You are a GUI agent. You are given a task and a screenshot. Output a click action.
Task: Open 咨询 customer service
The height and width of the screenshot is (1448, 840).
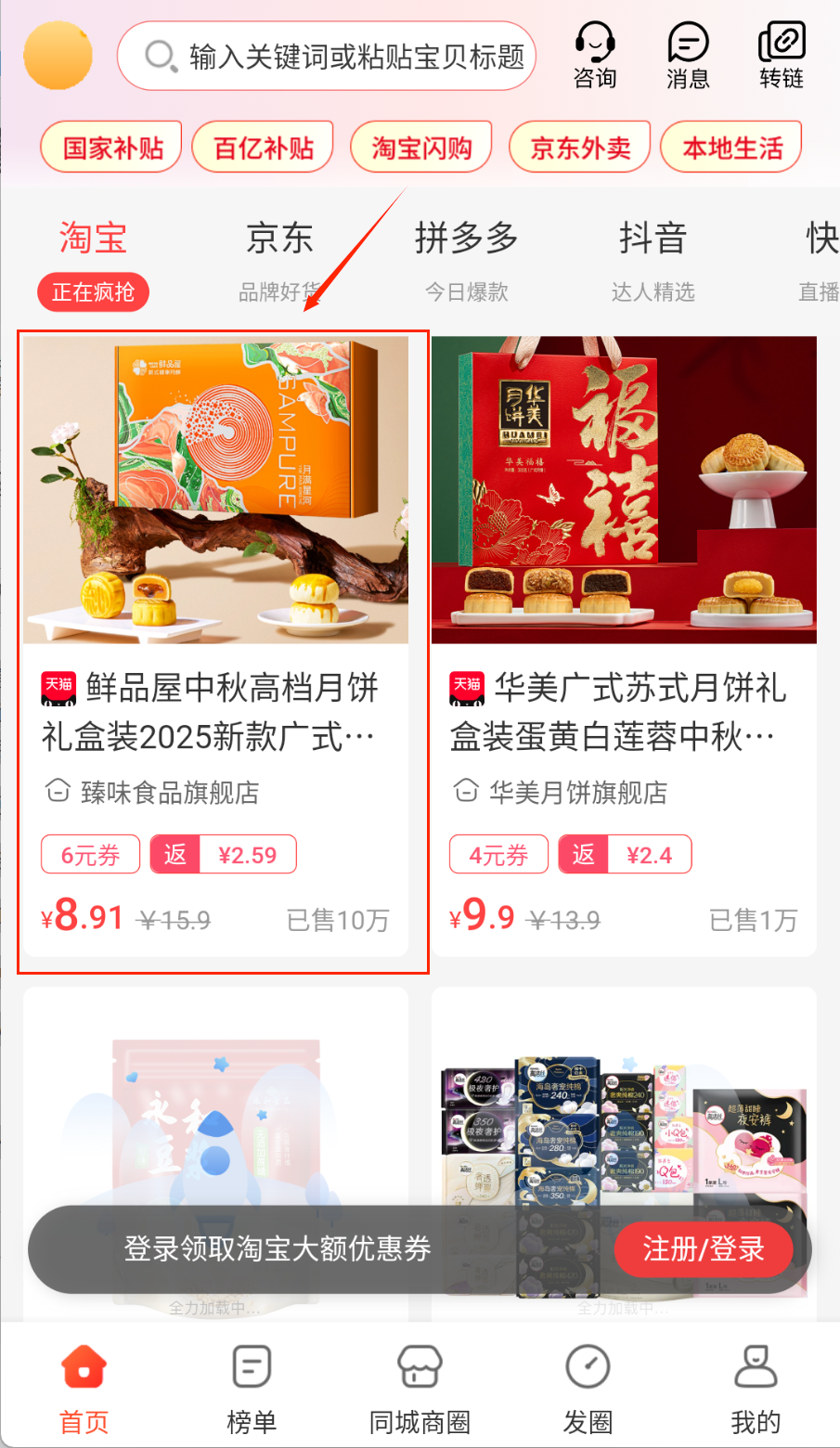[595, 56]
